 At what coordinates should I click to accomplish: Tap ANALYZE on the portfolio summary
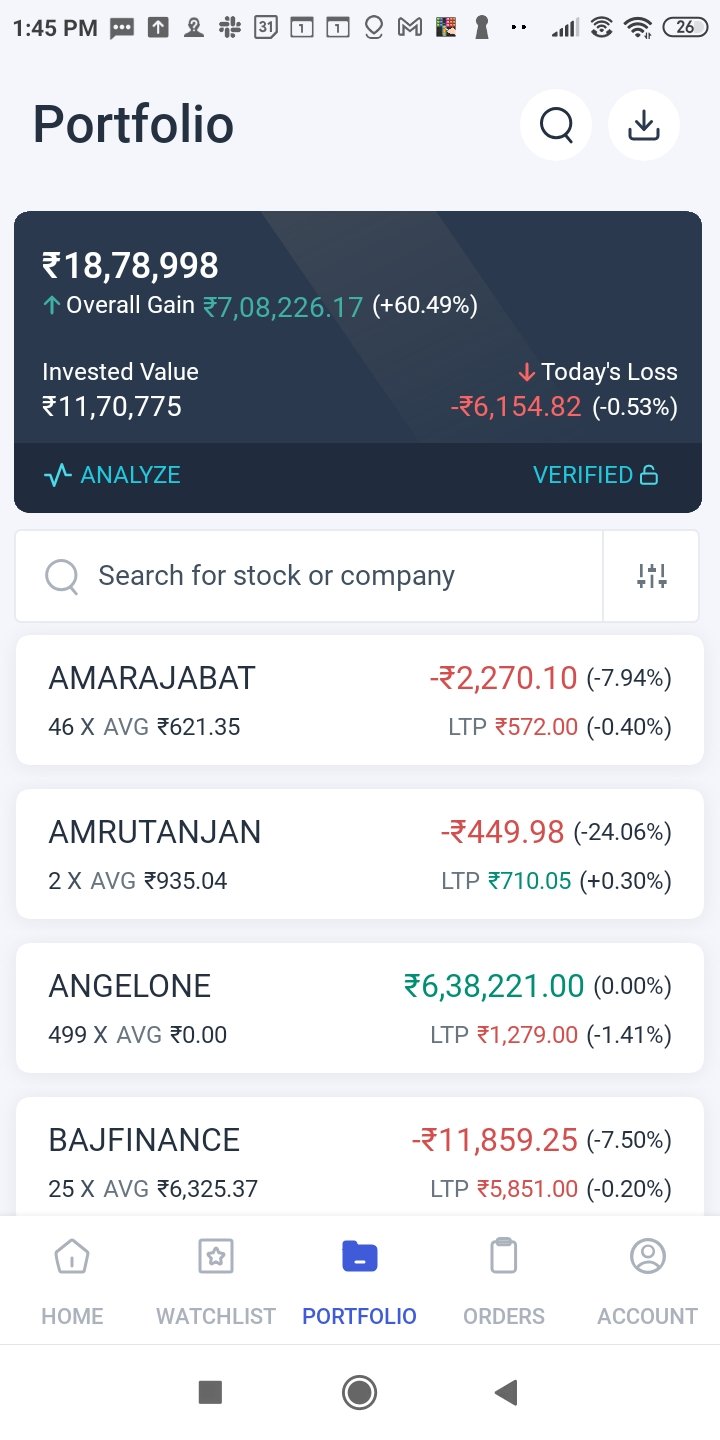[x=112, y=475]
